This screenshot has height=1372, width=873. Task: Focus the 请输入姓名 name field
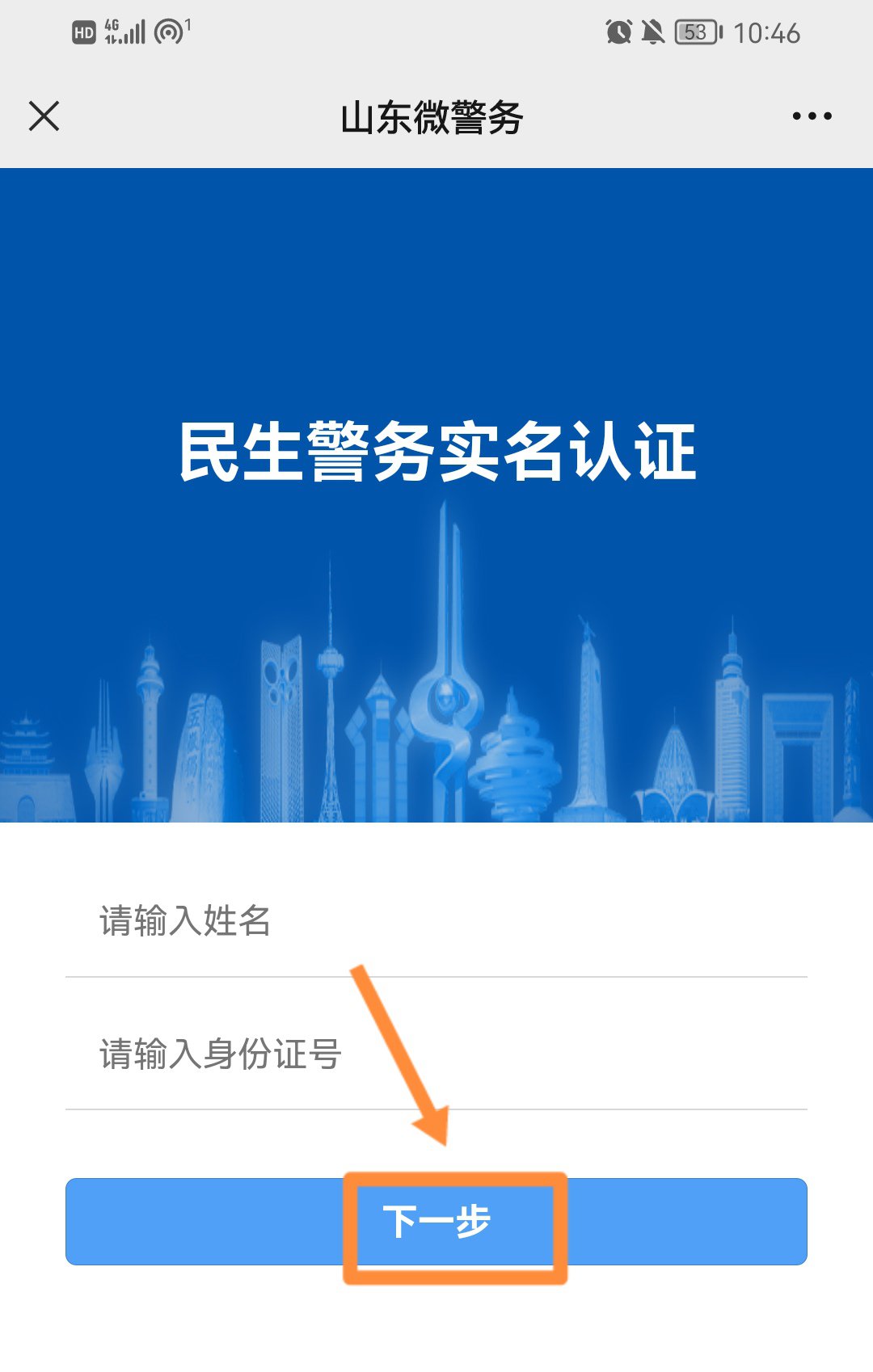point(436,922)
